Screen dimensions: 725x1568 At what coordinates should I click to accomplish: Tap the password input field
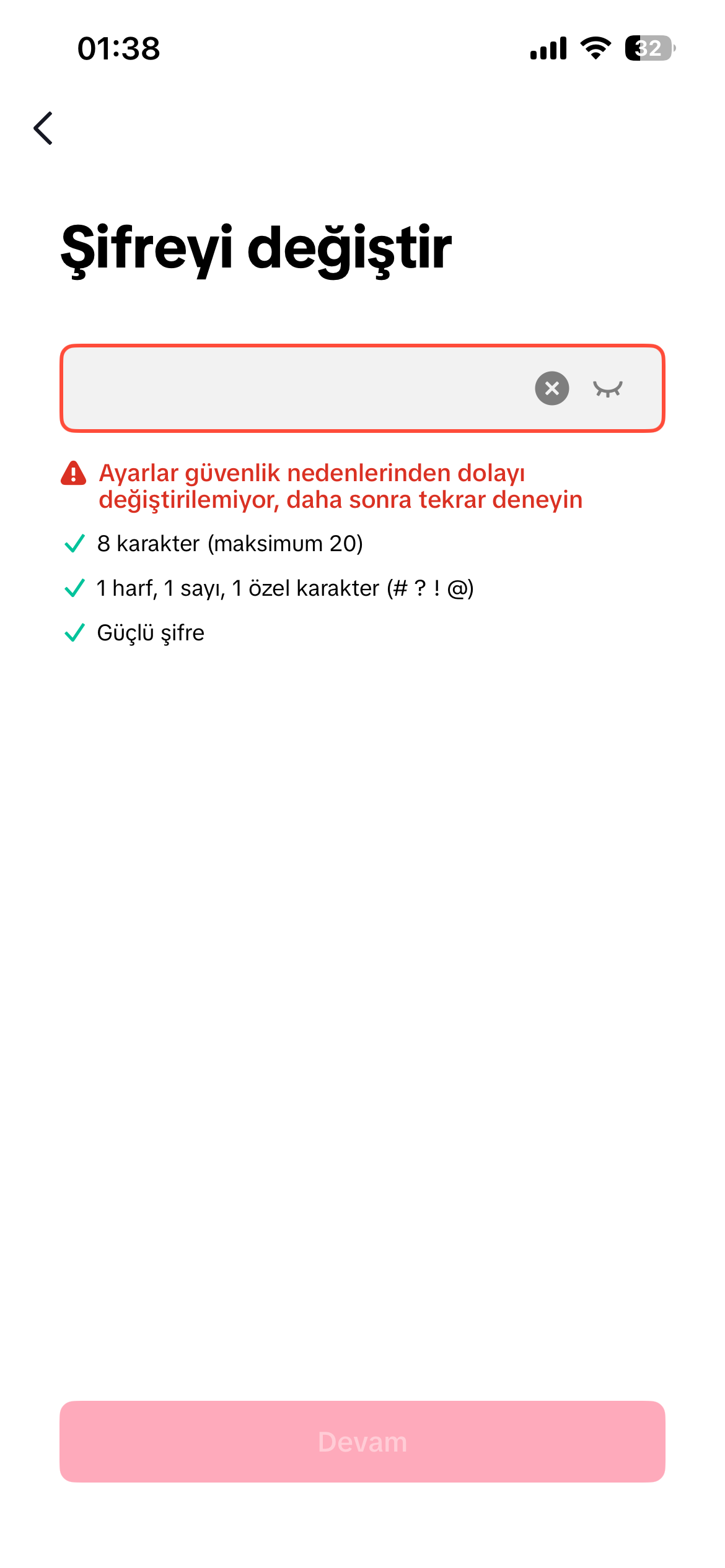coord(362,388)
